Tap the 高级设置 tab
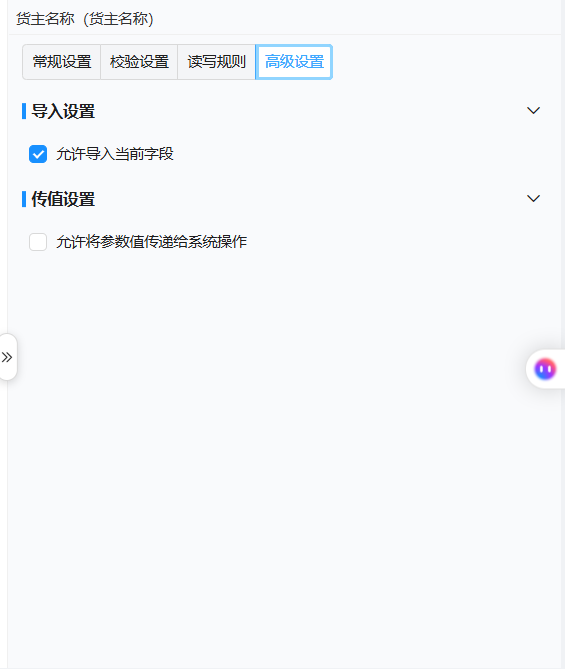Image resolution: width=565 pixels, height=669 pixels. [x=294, y=62]
